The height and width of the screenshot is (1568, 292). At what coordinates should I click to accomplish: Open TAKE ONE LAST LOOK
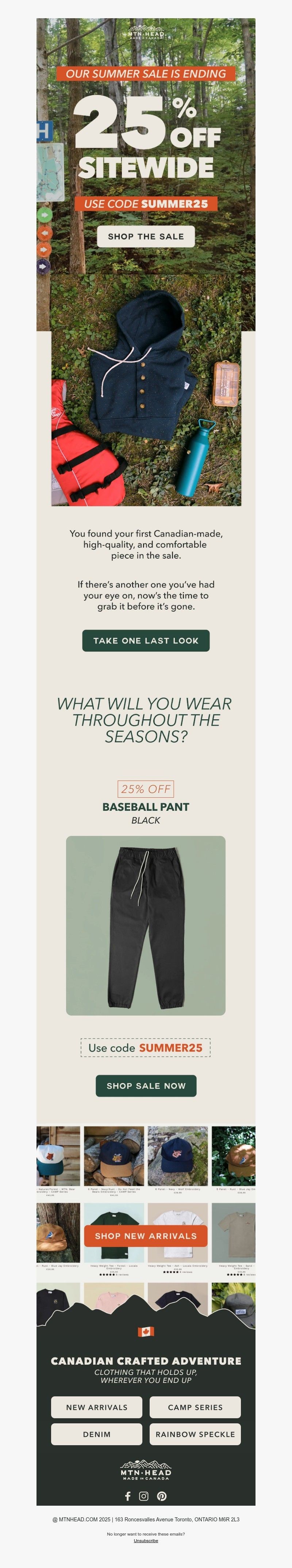(146, 640)
